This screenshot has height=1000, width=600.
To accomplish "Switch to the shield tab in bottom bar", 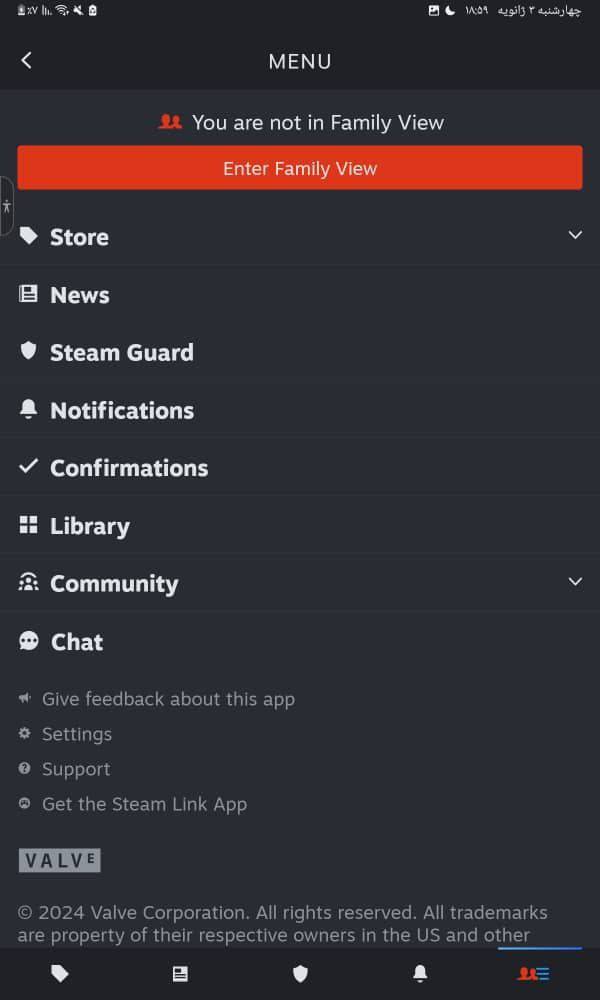I will (300, 974).
